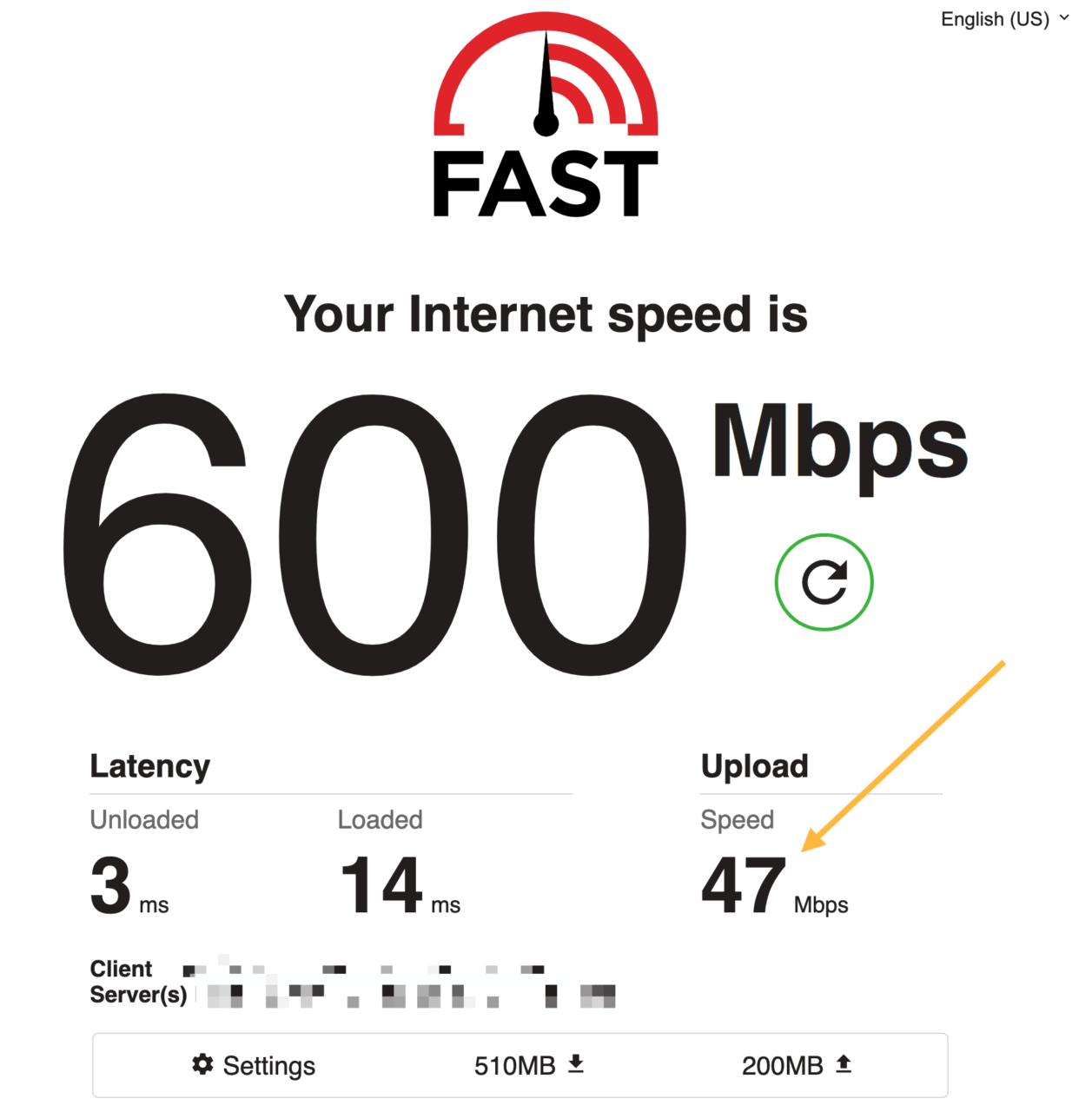Open the English (US) language dropdown
The image size is (1092, 1112).
click(996, 19)
